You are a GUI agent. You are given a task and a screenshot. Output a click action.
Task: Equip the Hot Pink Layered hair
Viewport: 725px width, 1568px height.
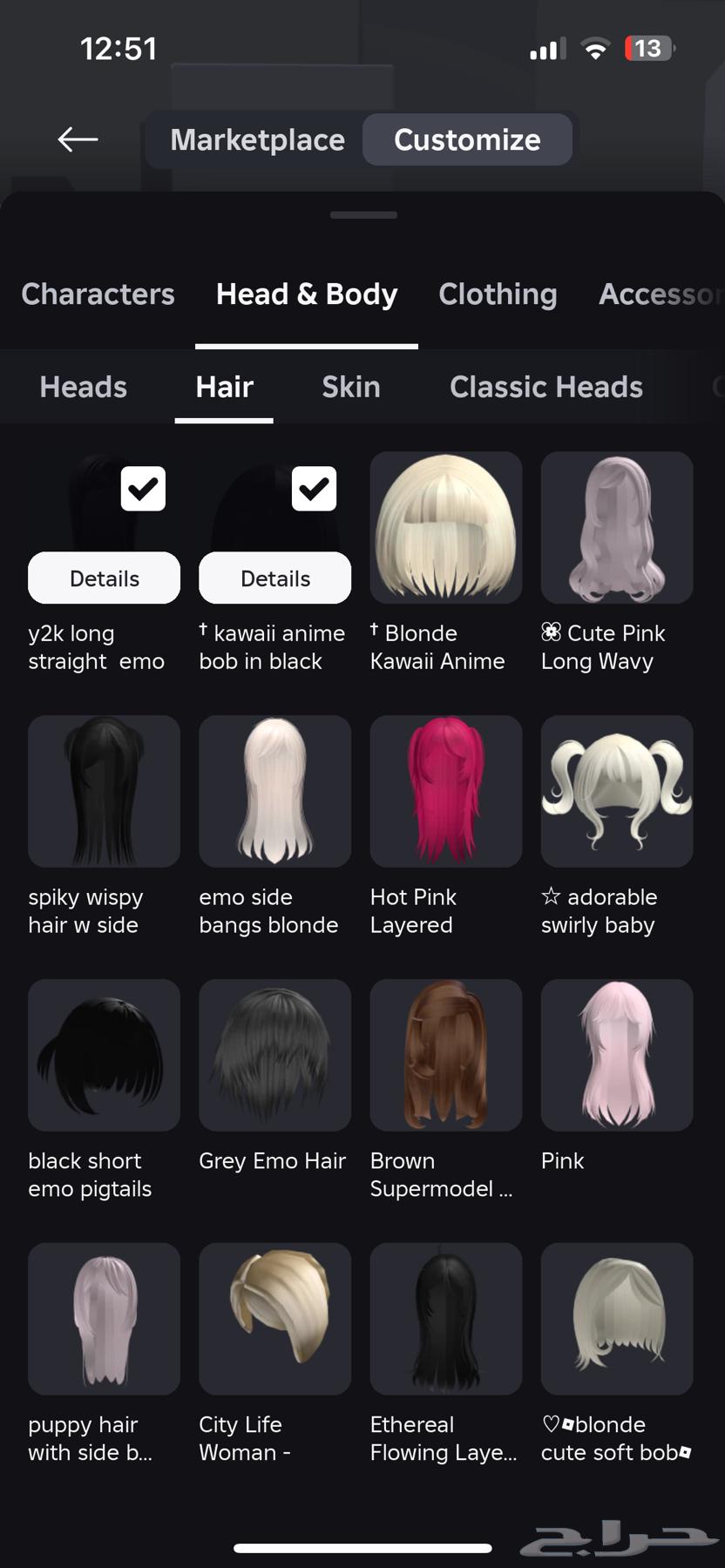445,791
